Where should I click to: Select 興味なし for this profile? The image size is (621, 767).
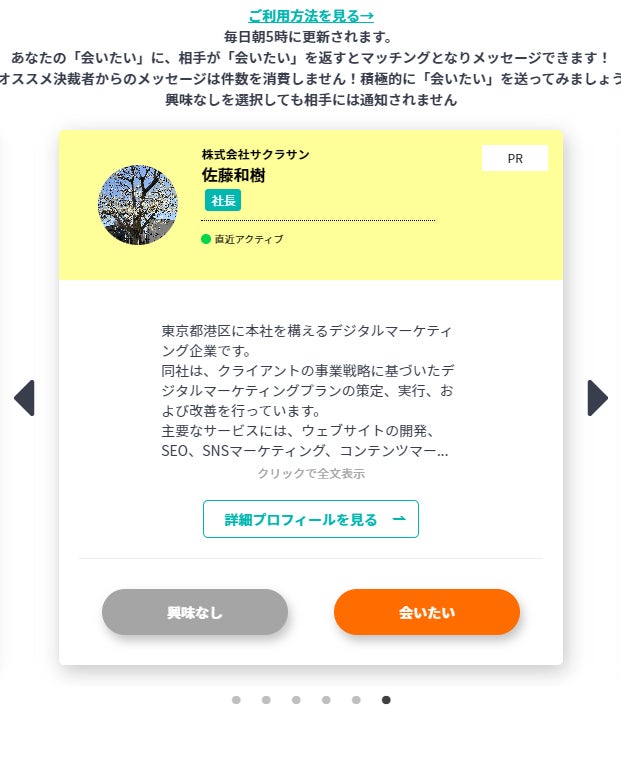pos(195,612)
